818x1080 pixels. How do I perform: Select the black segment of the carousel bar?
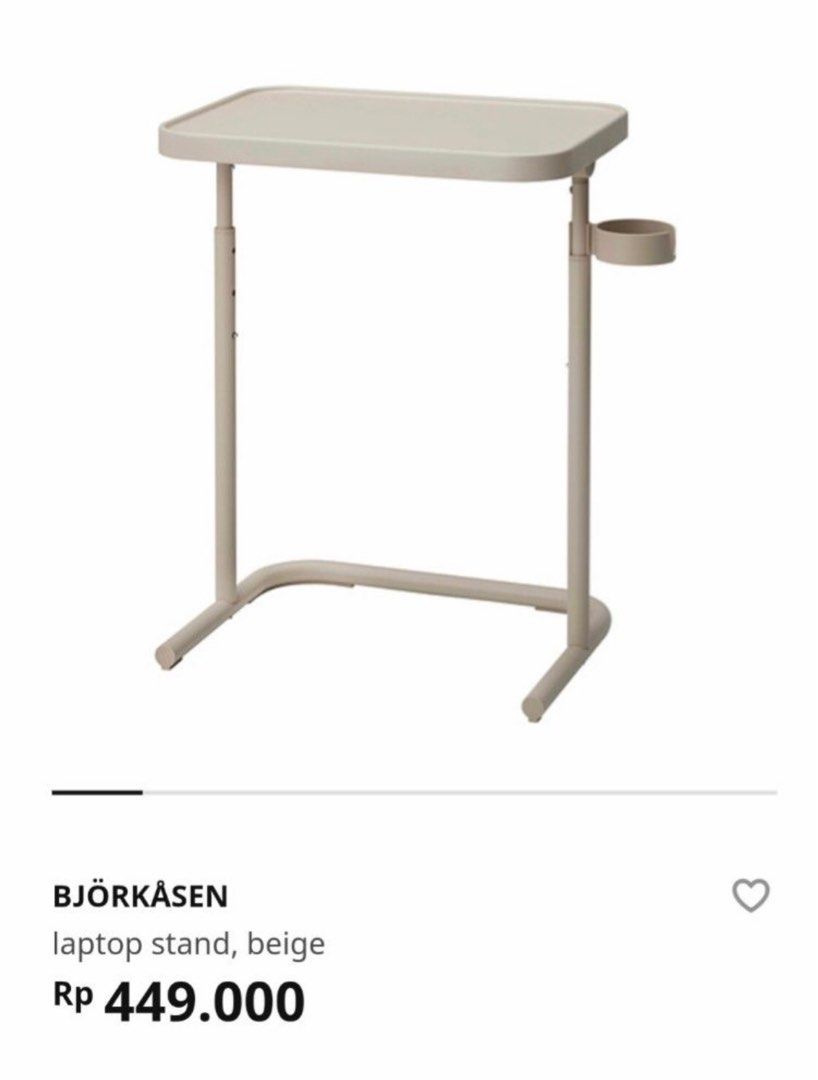(x=97, y=791)
